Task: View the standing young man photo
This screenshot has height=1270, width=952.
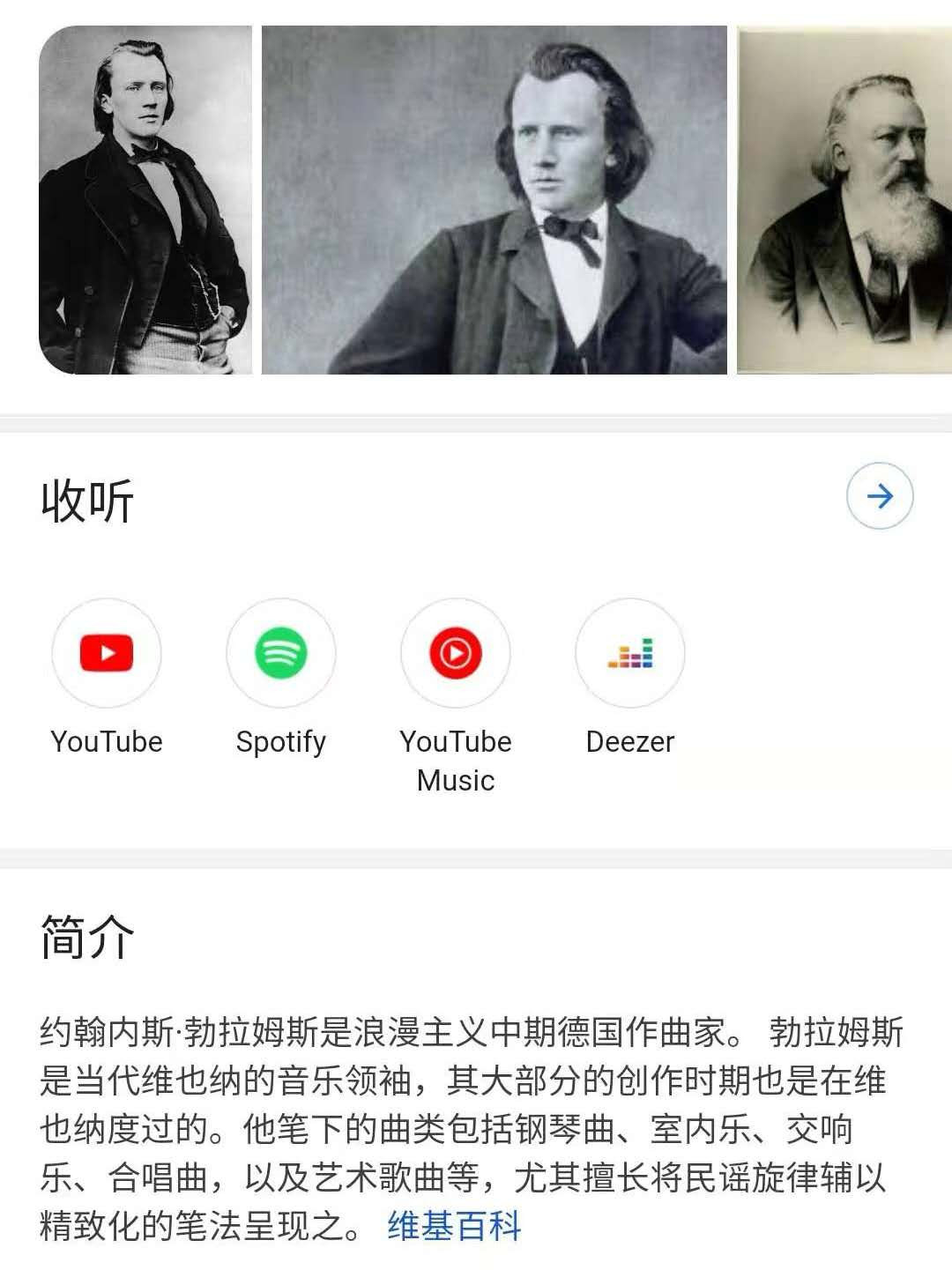Action: tap(145, 201)
